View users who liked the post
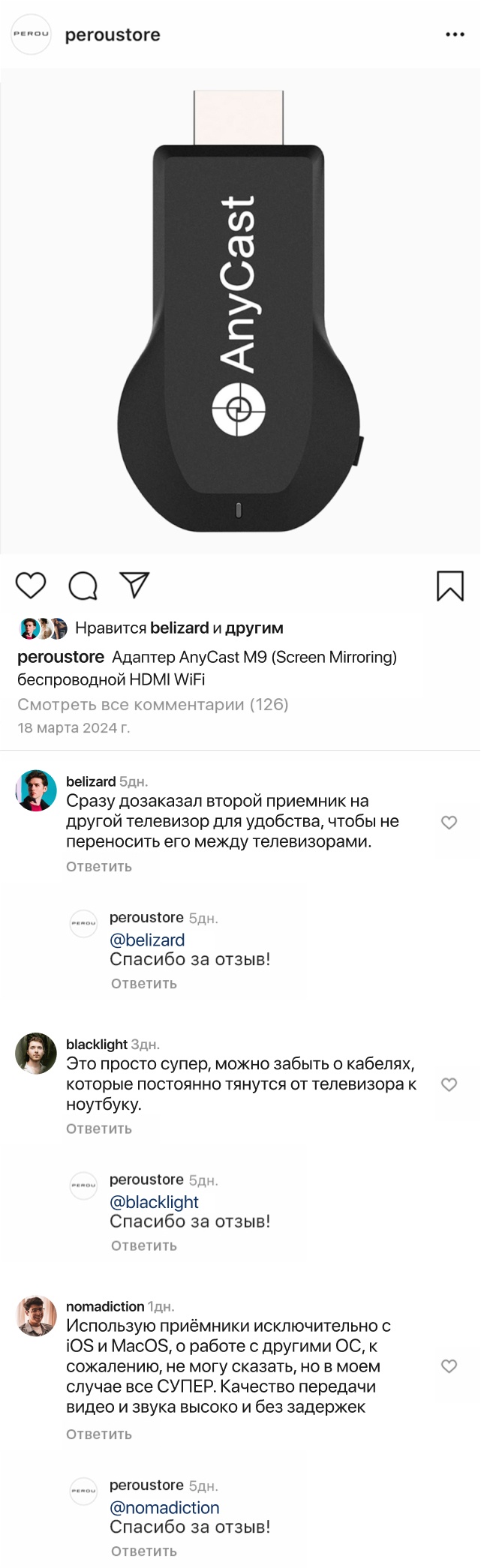This screenshot has width=481, height=1568. (179, 628)
